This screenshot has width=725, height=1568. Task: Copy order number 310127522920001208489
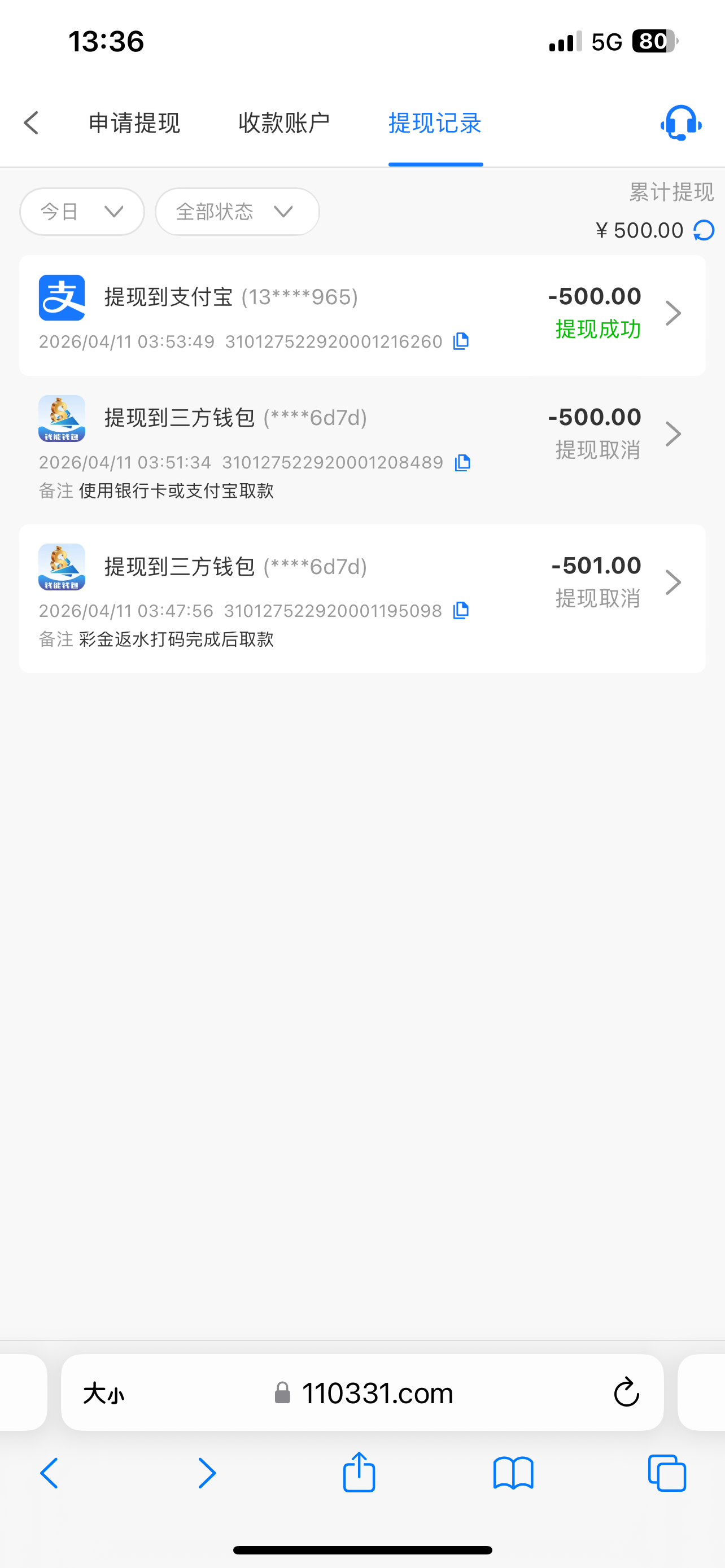(462, 463)
